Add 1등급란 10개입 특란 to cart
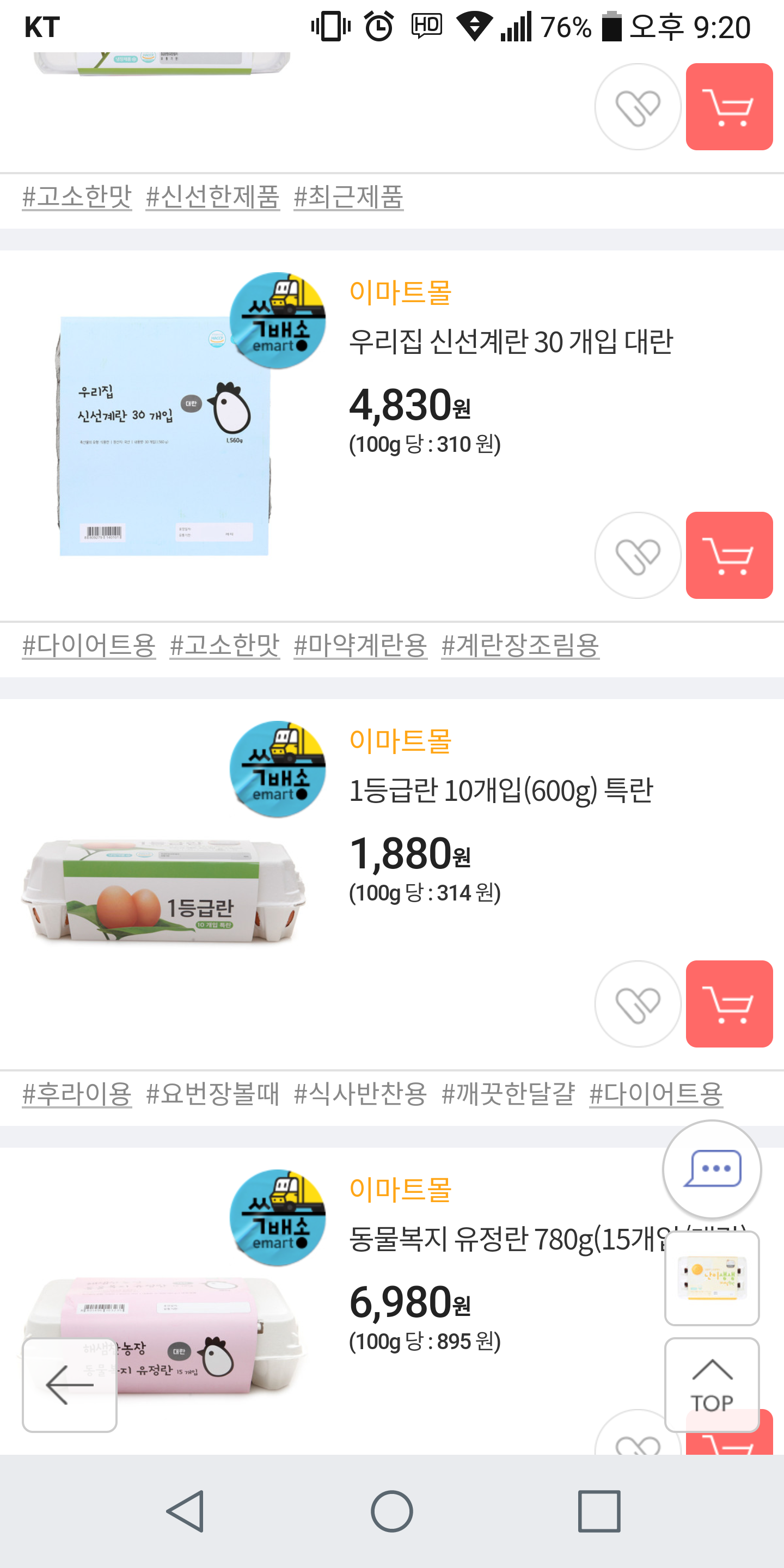The height and width of the screenshot is (1568, 784). tap(728, 1004)
